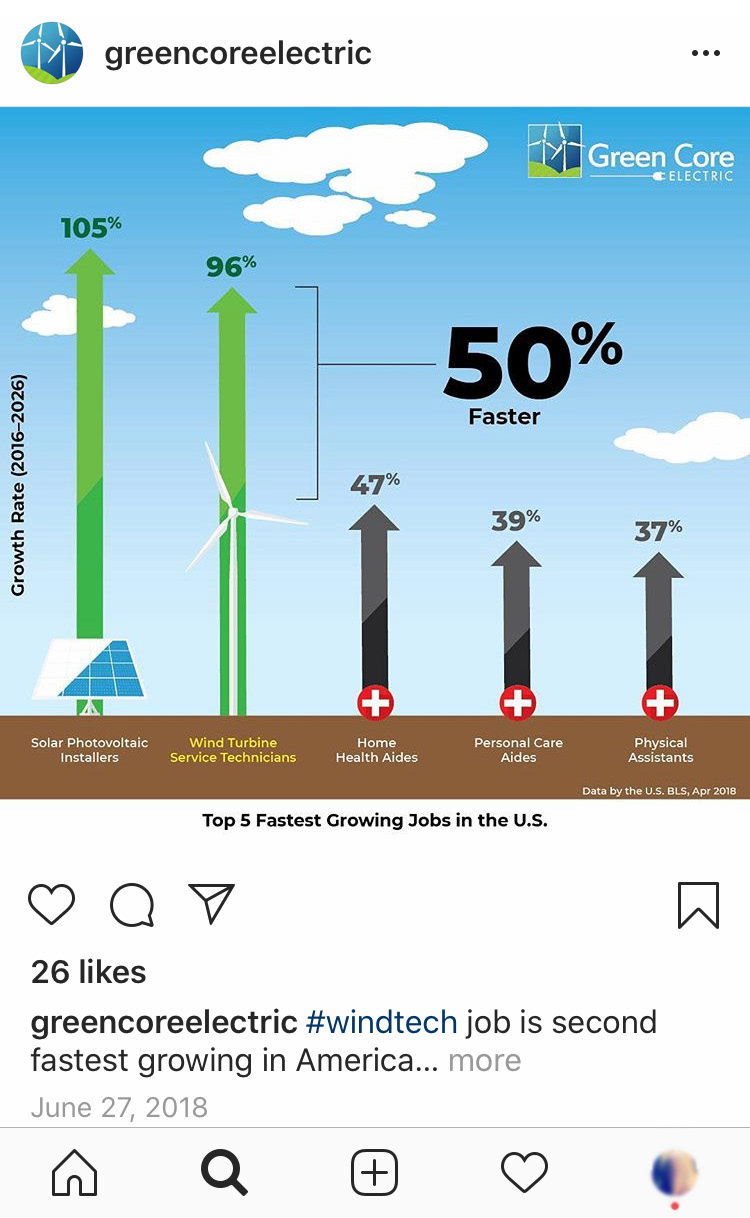
Task: Open the Activity heart tab
Action: coord(524,1172)
